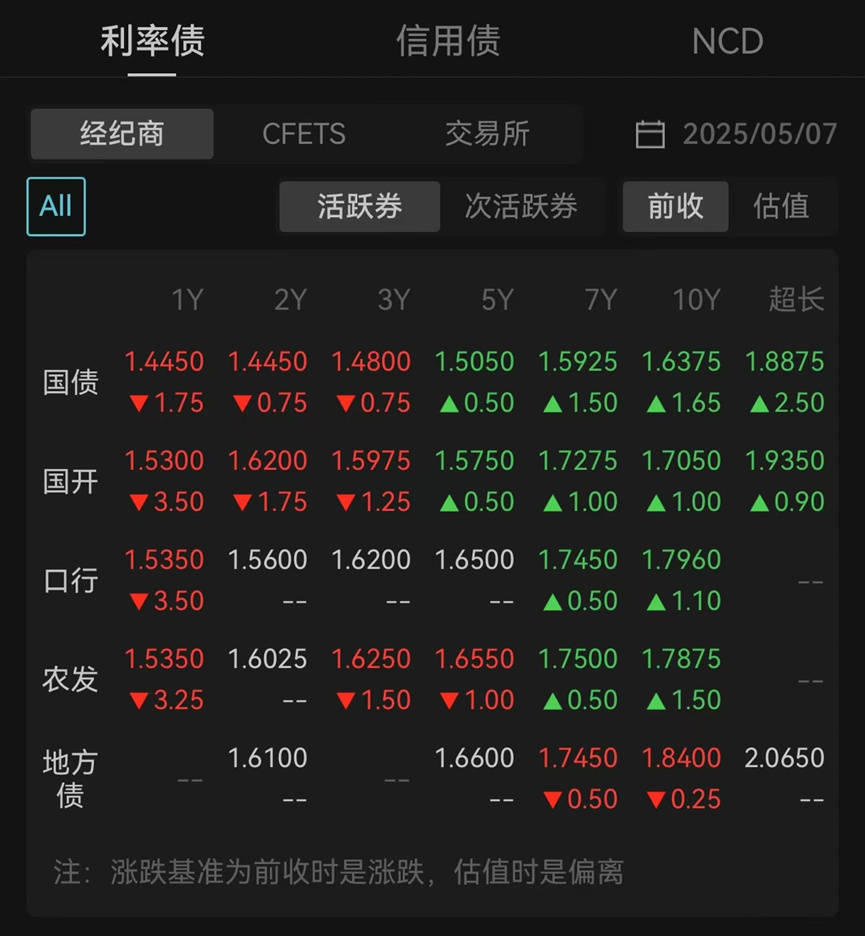The height and width of the screenshot is (936, 865).
Task: Select the 前收 comparison basis
Action: click(675, 207)
